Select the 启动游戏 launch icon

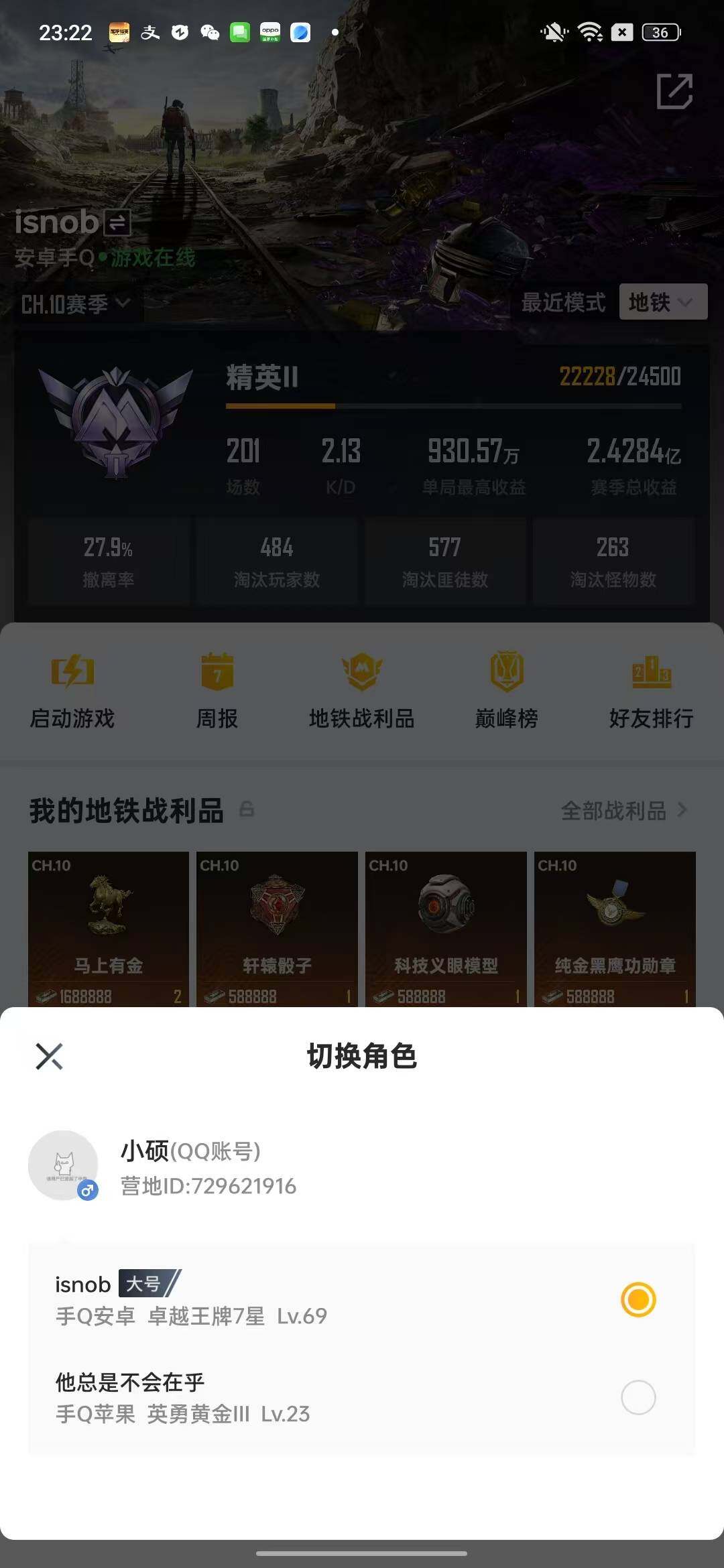tap(73, 690)
